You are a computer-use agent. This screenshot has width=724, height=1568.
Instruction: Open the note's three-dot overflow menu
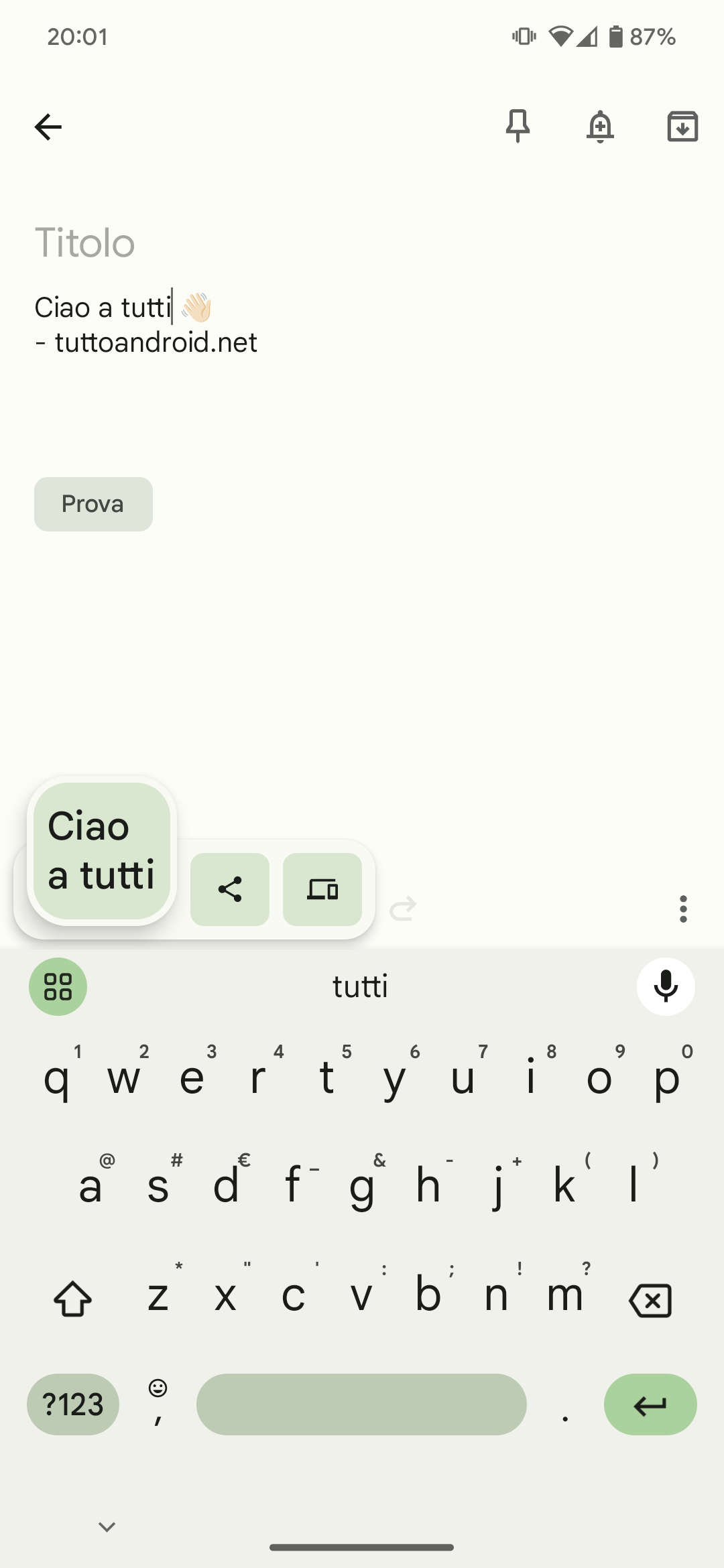pyautogui.click(x=683, y=909)
